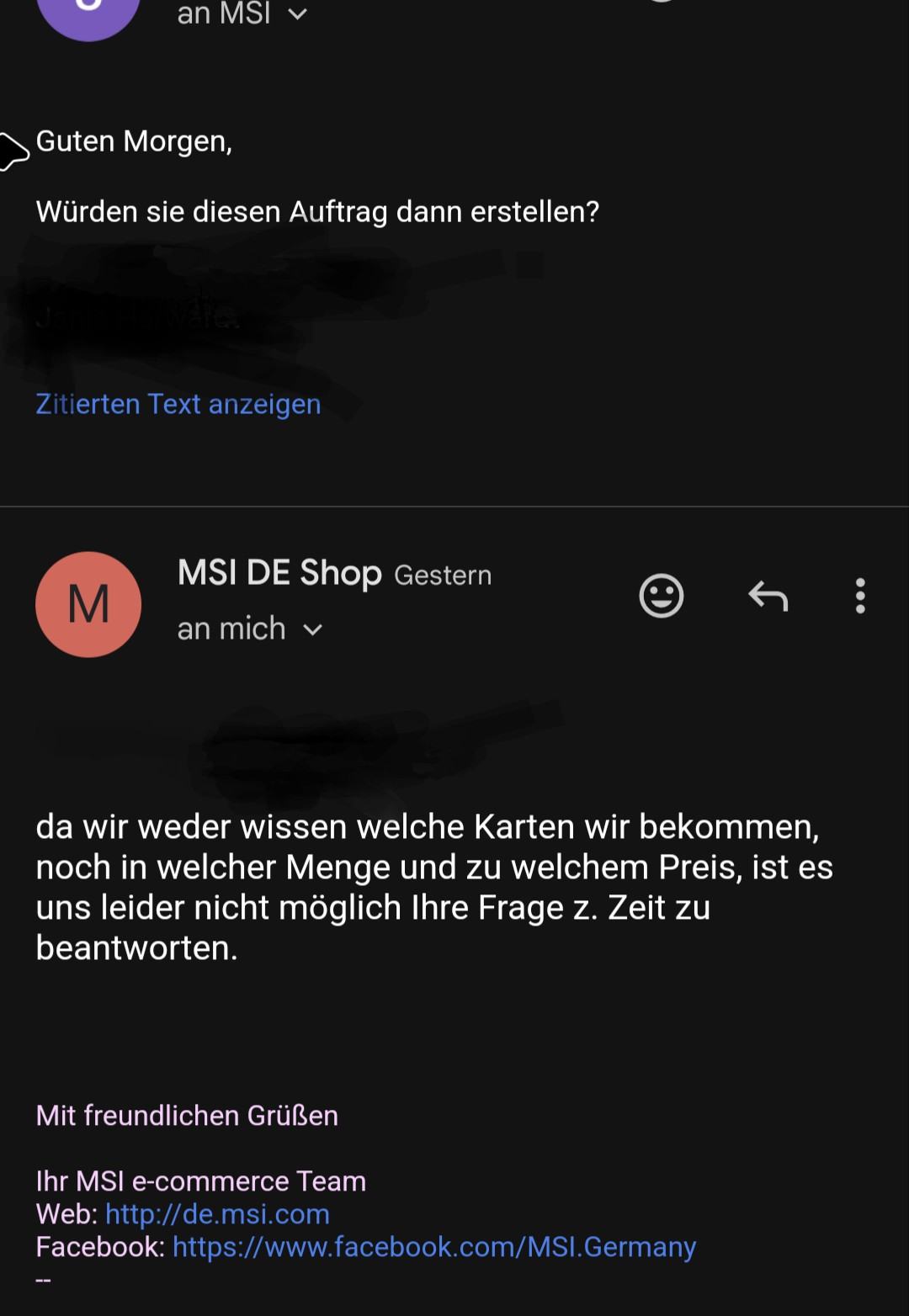Reply to the MSI DE Shop email
The height and width of the screenshot is (1316, 909).
pyautogui.click(x=768, y=596)
